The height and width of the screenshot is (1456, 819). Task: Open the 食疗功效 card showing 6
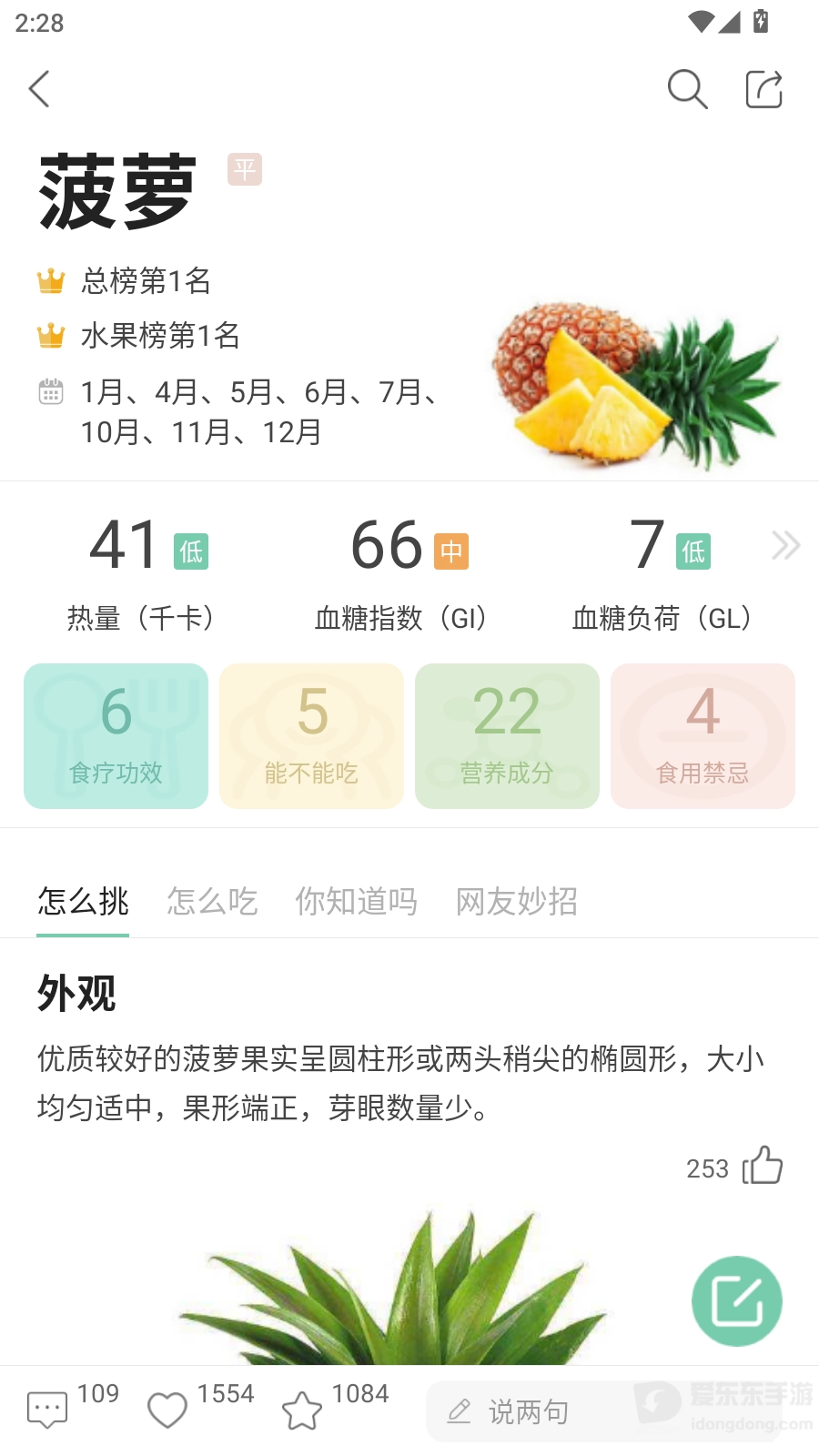[116, 735]
